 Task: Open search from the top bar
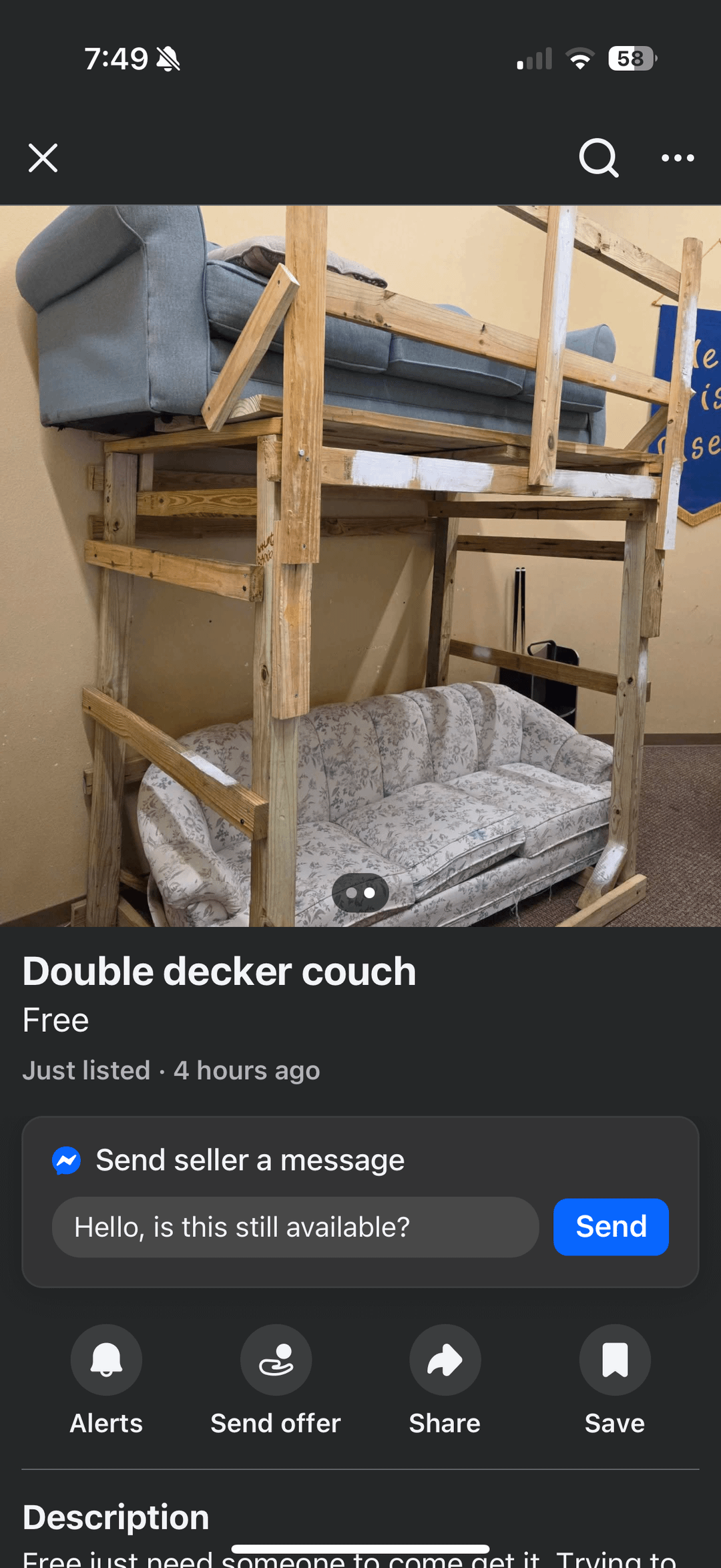pyautogui.click(x=598, y=158)
